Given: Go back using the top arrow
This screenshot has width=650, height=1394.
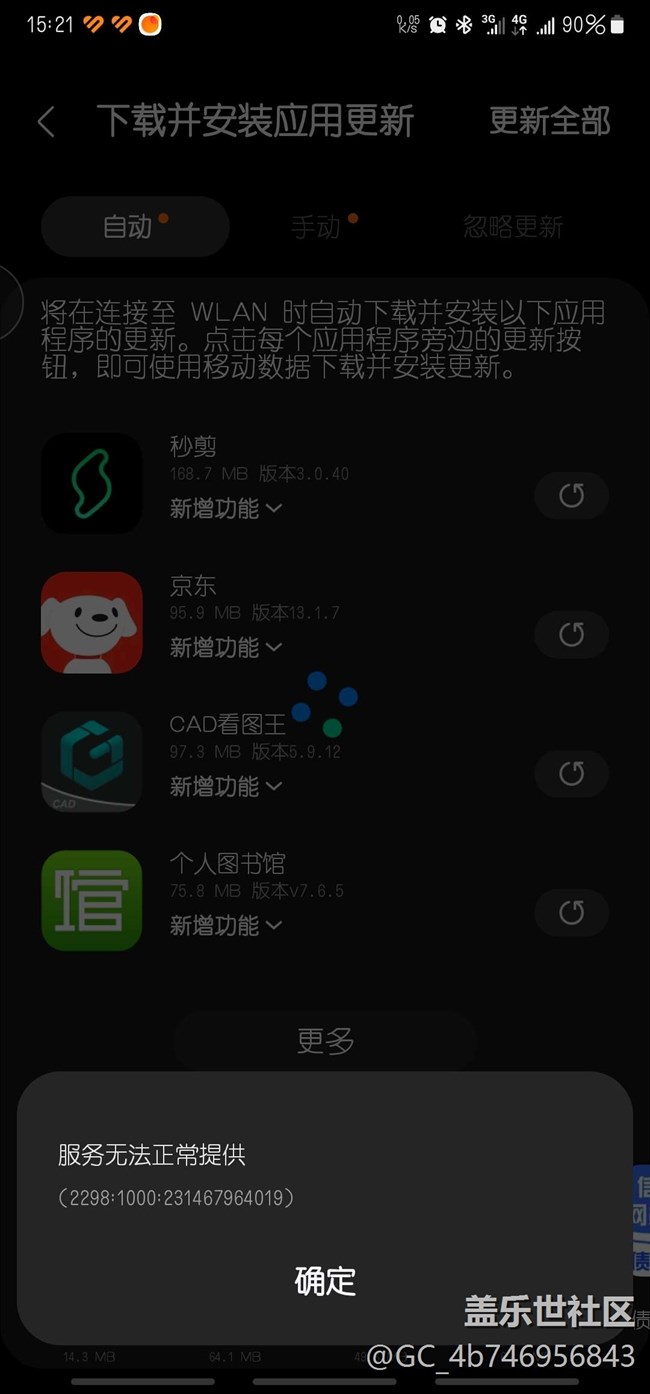Looking at the screenshot, I should (x=46, y=122).
